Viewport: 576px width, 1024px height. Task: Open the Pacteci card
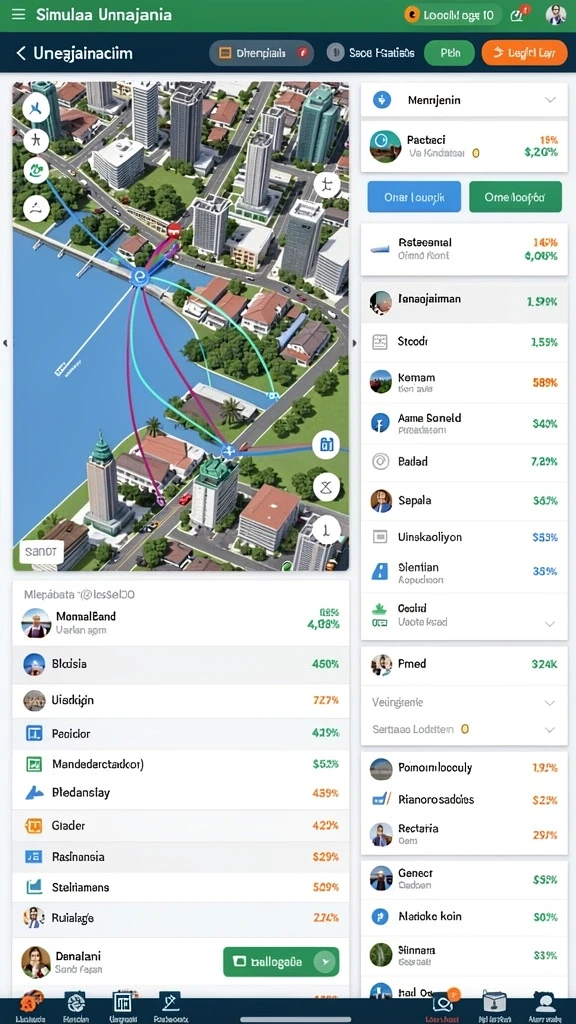pos(464,146)
